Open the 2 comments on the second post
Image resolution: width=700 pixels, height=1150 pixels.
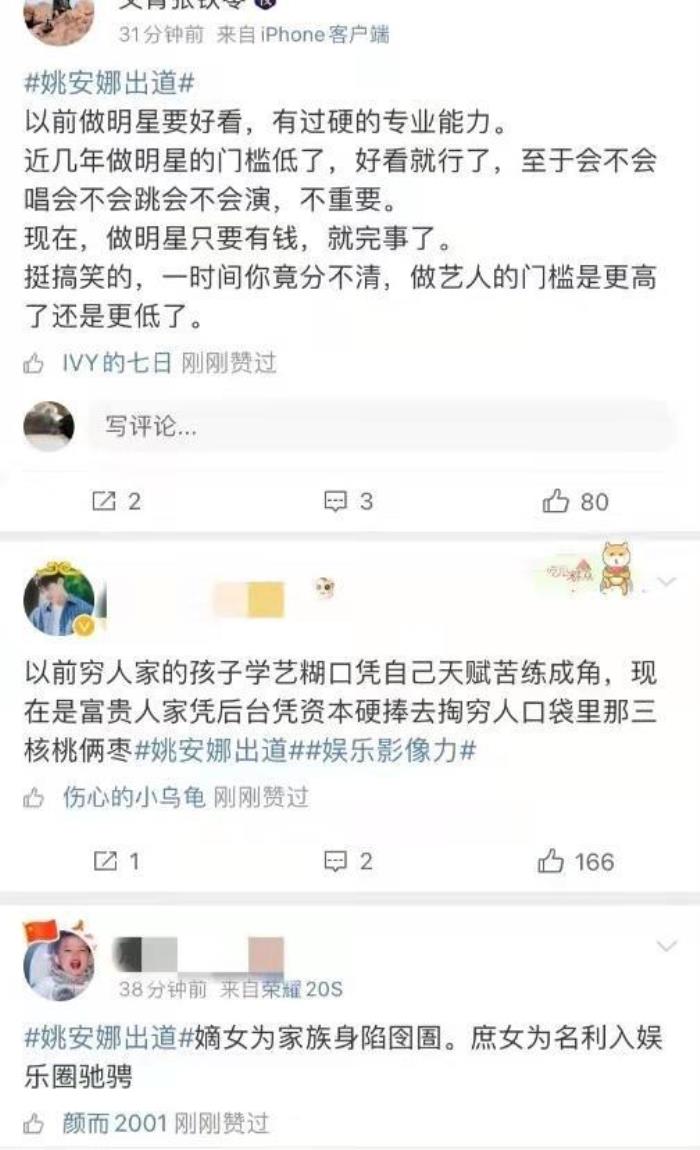(348, 861)
